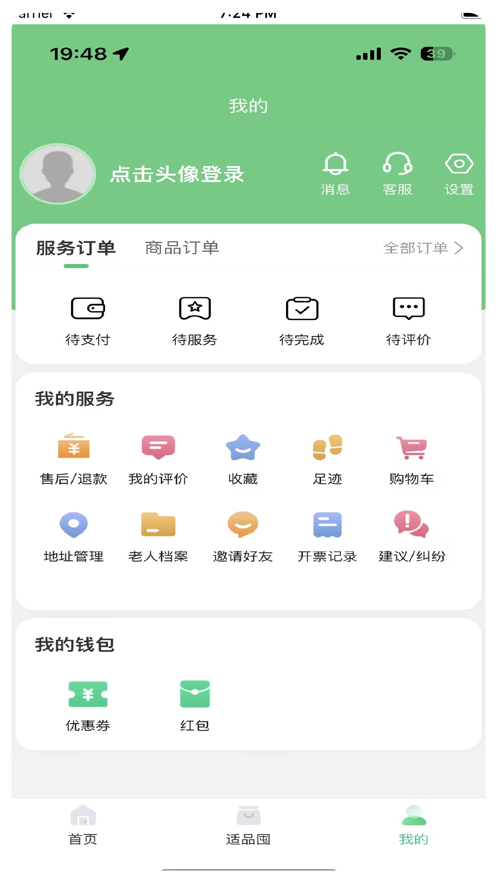
Task: Check 待完成 orders
Action: pyautogui.click(x=302, y=321)
